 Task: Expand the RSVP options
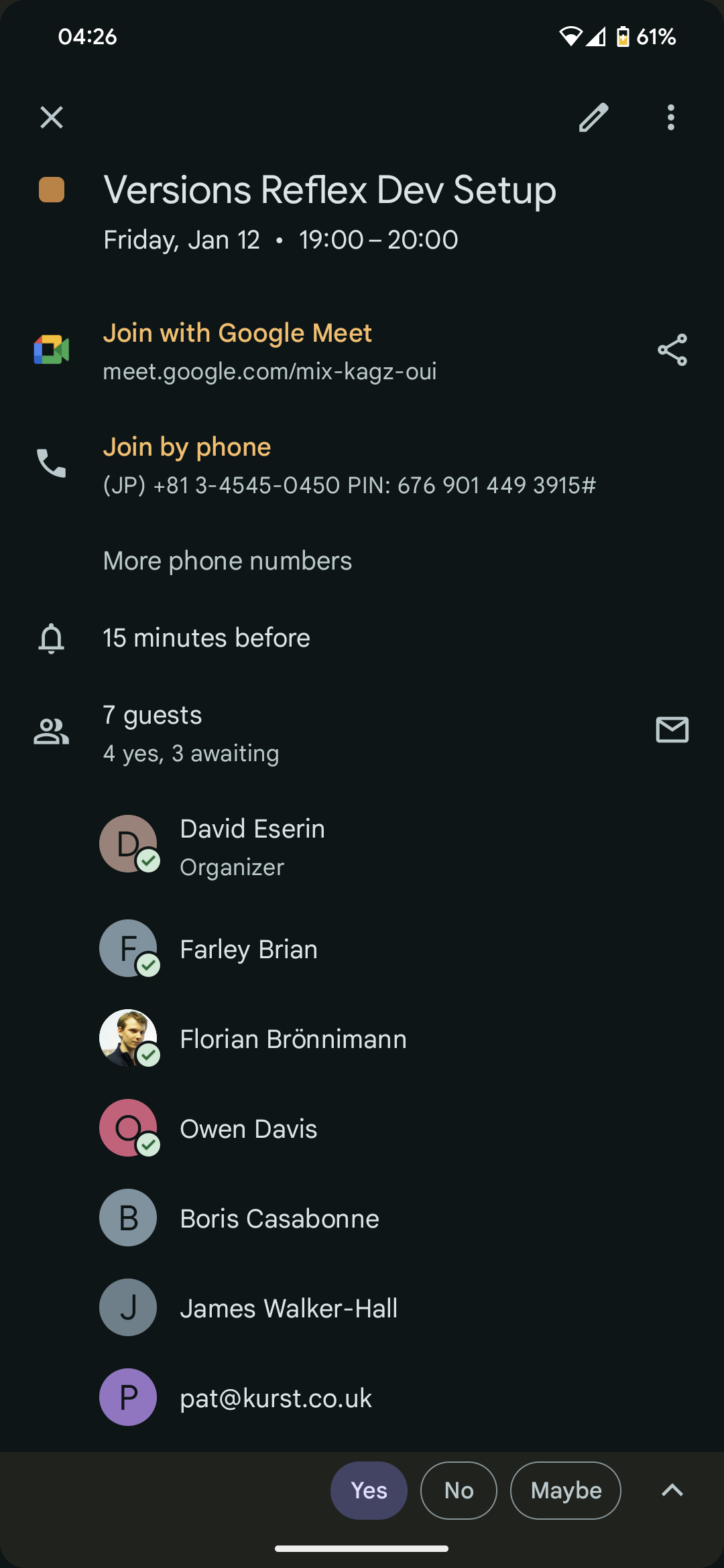[672, 1491]
